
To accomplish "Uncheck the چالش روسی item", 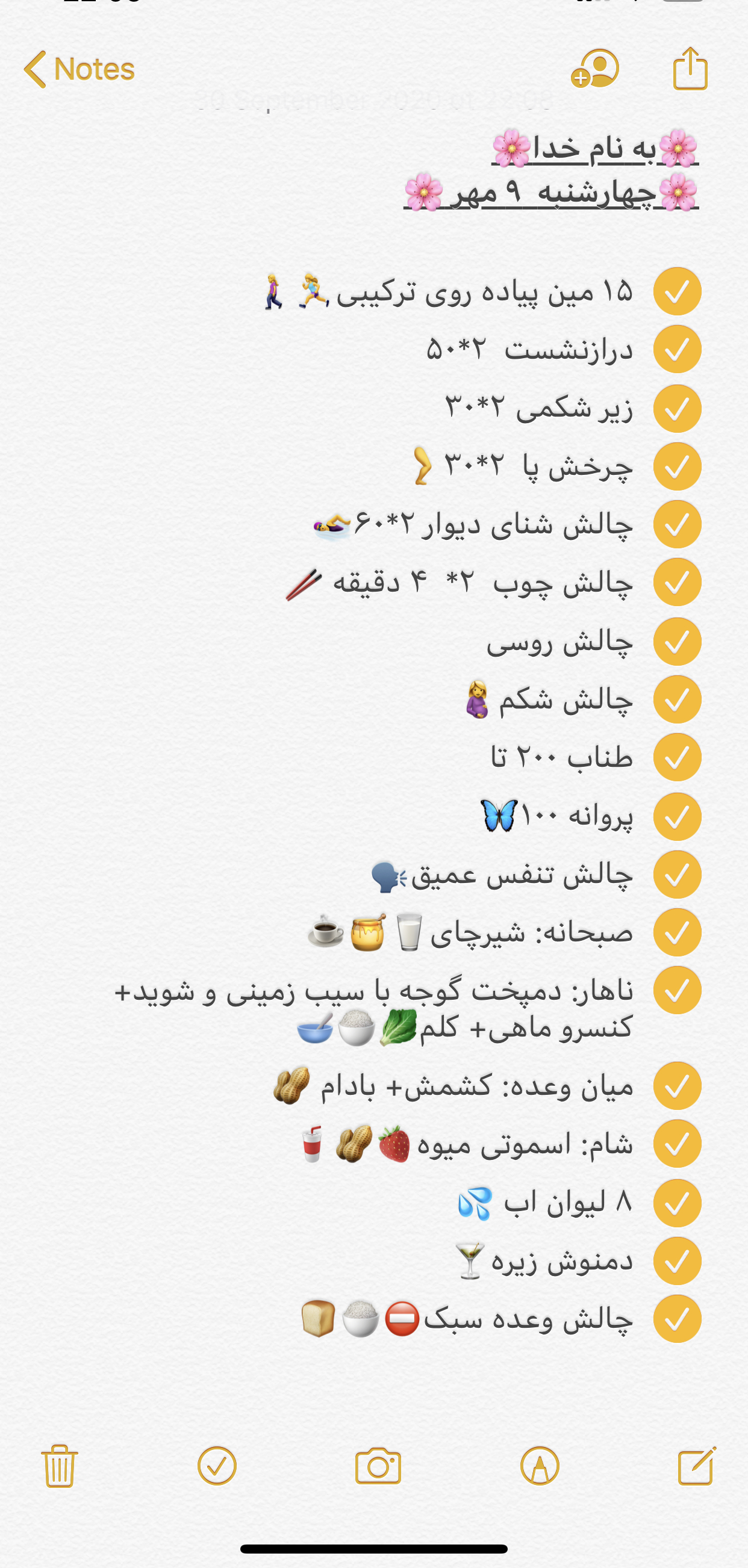I will click(677, 642).
